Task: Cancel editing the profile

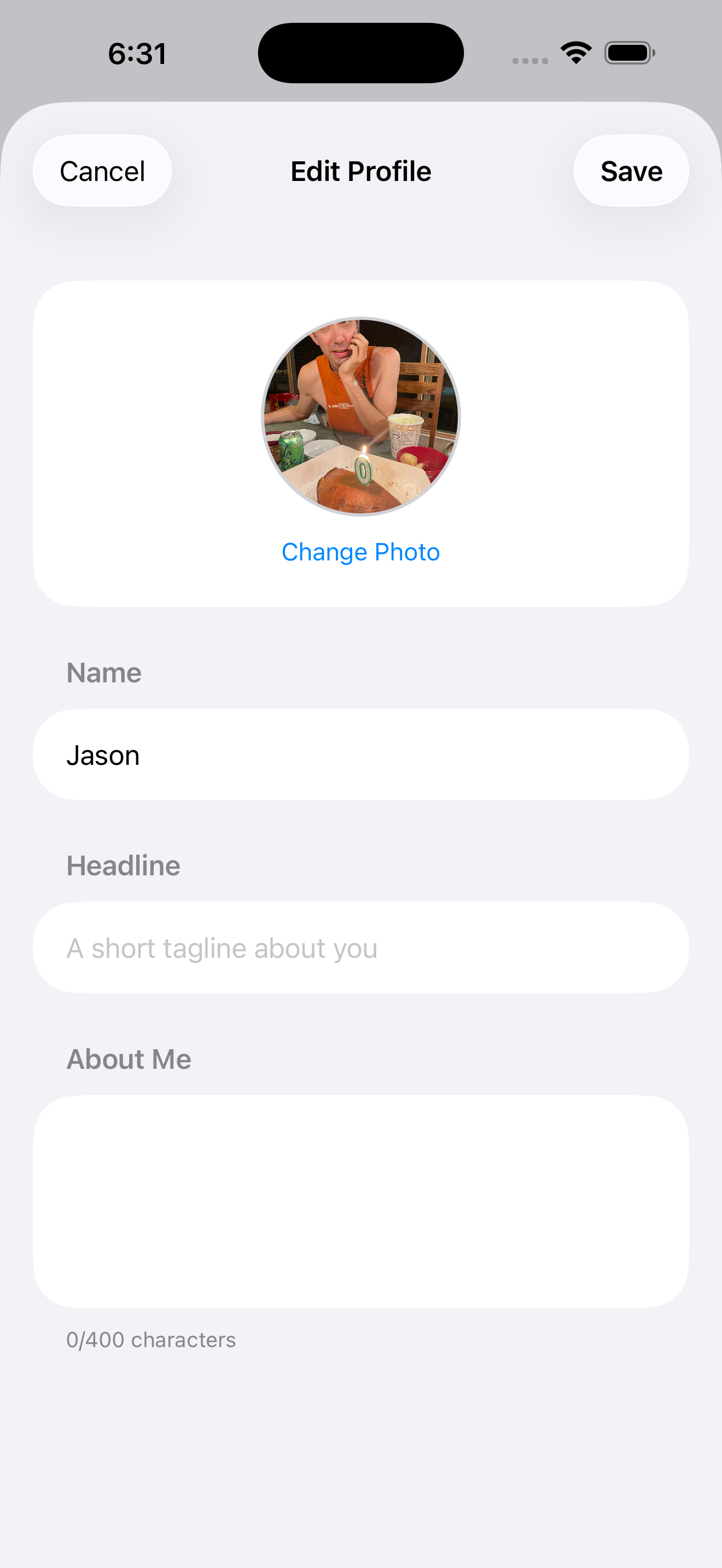Action: (102, 171)
